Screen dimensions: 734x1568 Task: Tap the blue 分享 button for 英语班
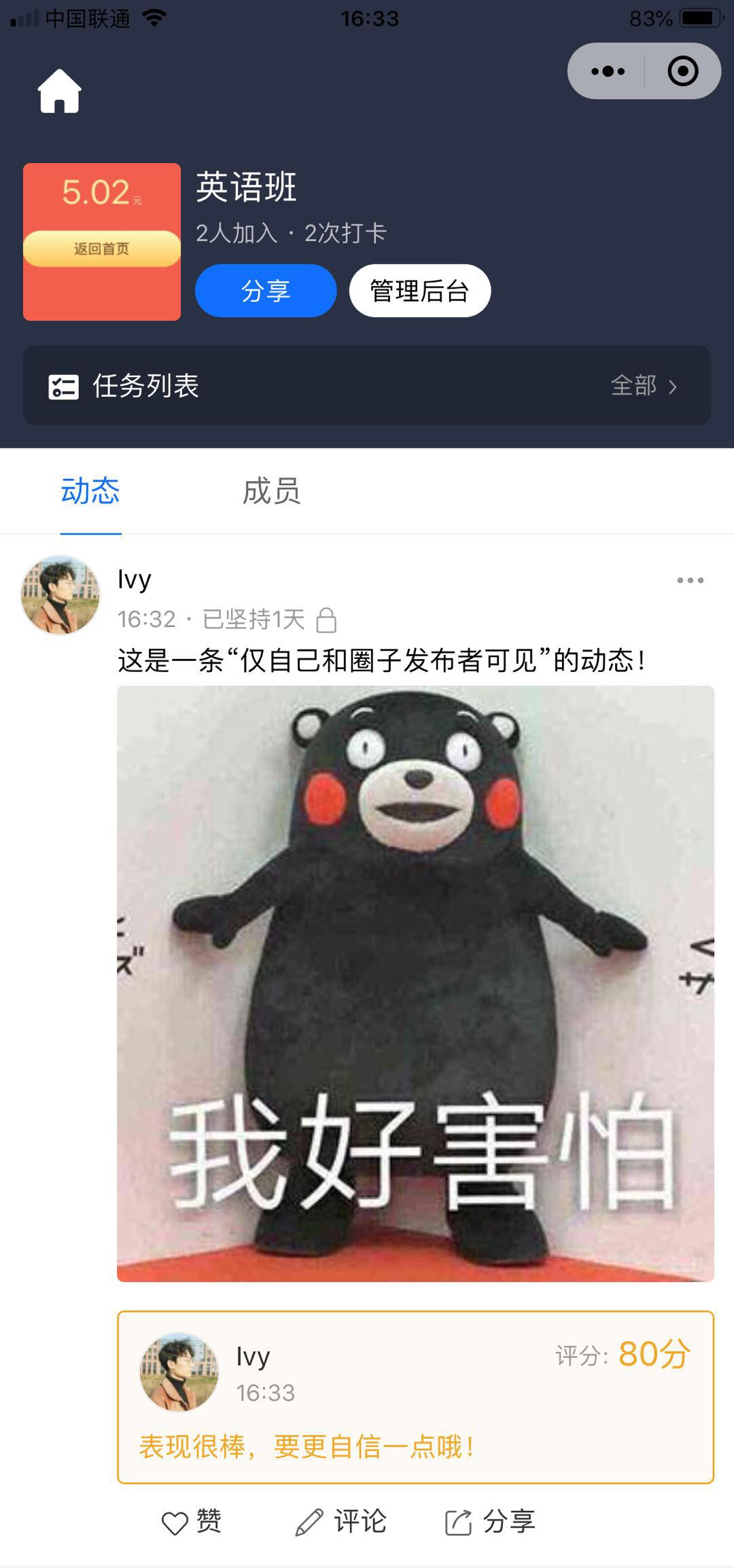point(266,291)
